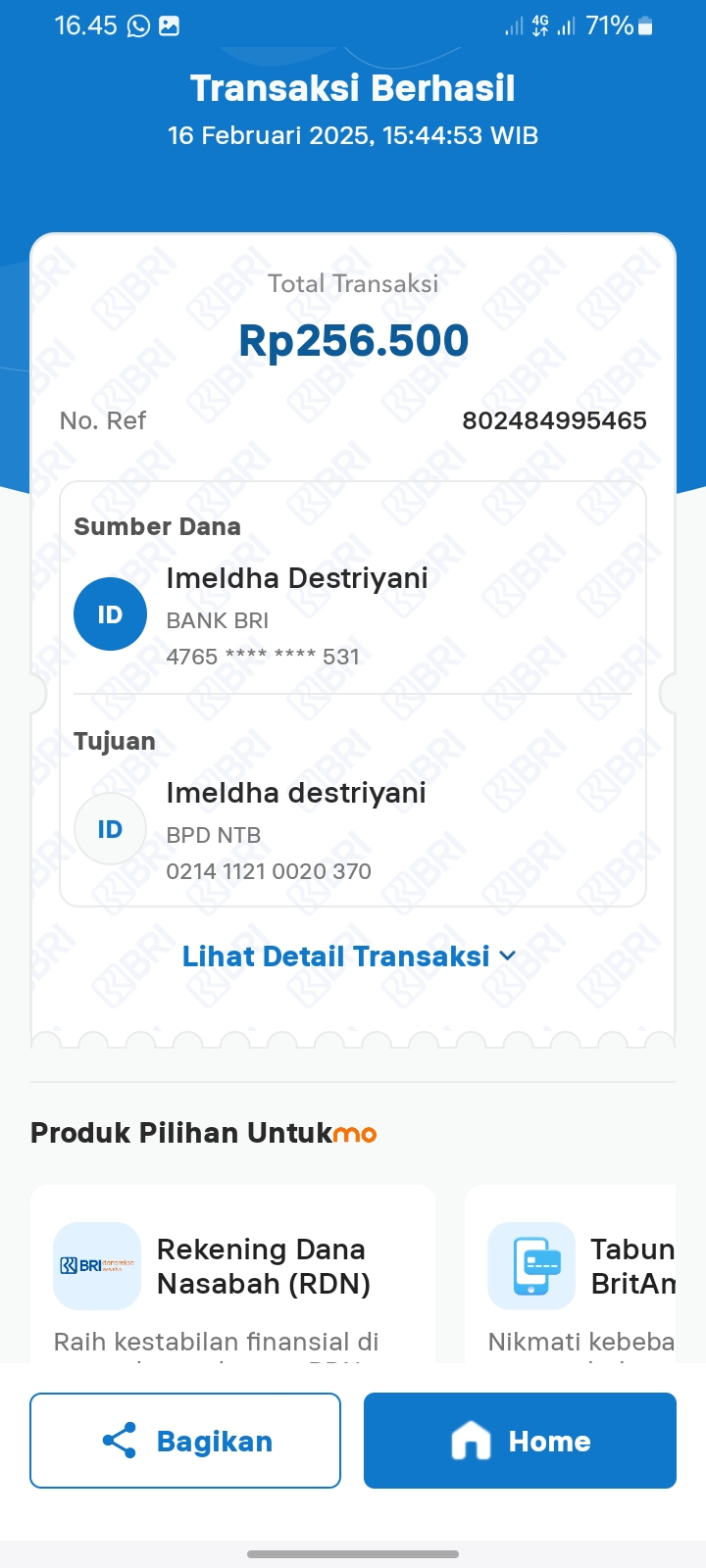The width and height of the screenshot is (706, 1568).
Task: Expand Lihat Detail Transaksi
Action: [348, 956]
